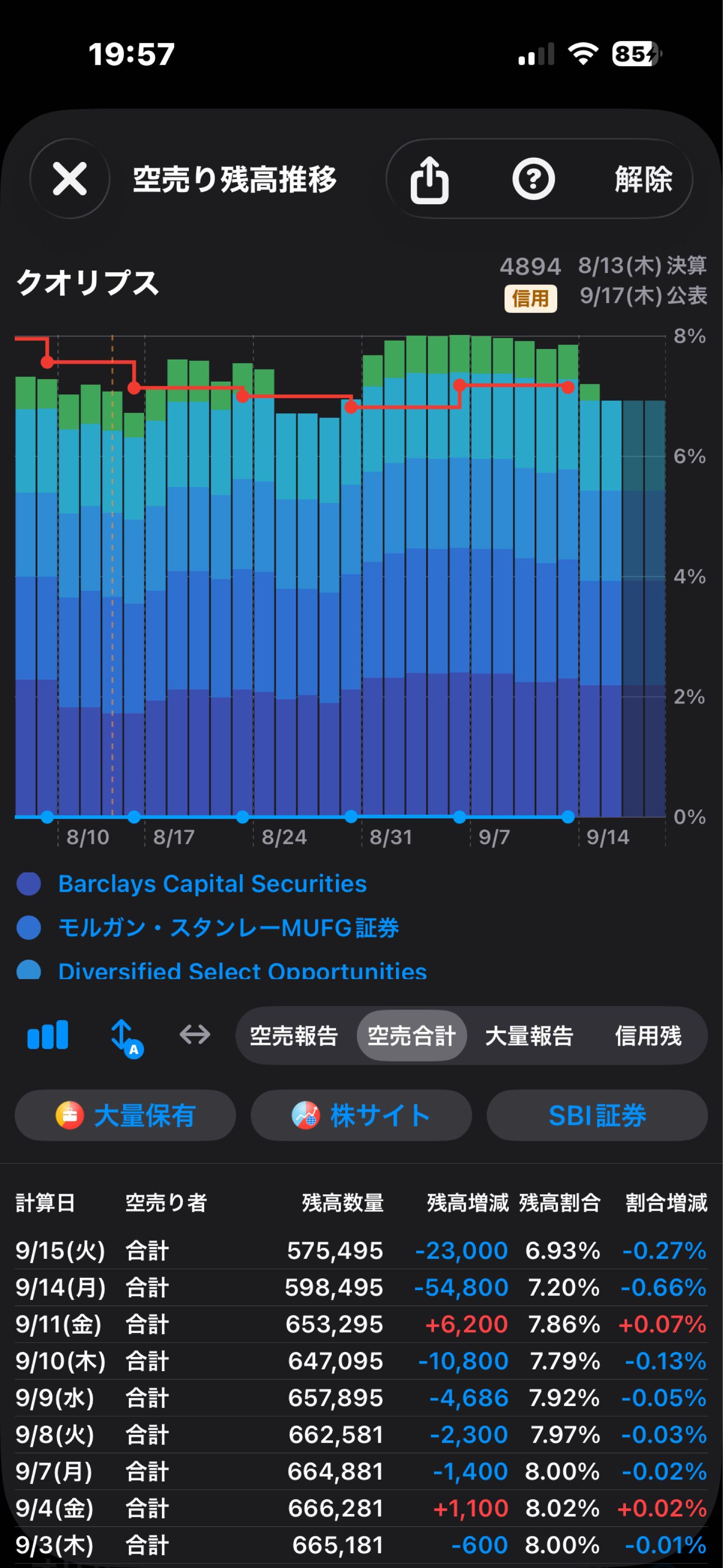723x1568 pixels.
Task: Select the bar chart view icon
Action: pos(48,1035)
